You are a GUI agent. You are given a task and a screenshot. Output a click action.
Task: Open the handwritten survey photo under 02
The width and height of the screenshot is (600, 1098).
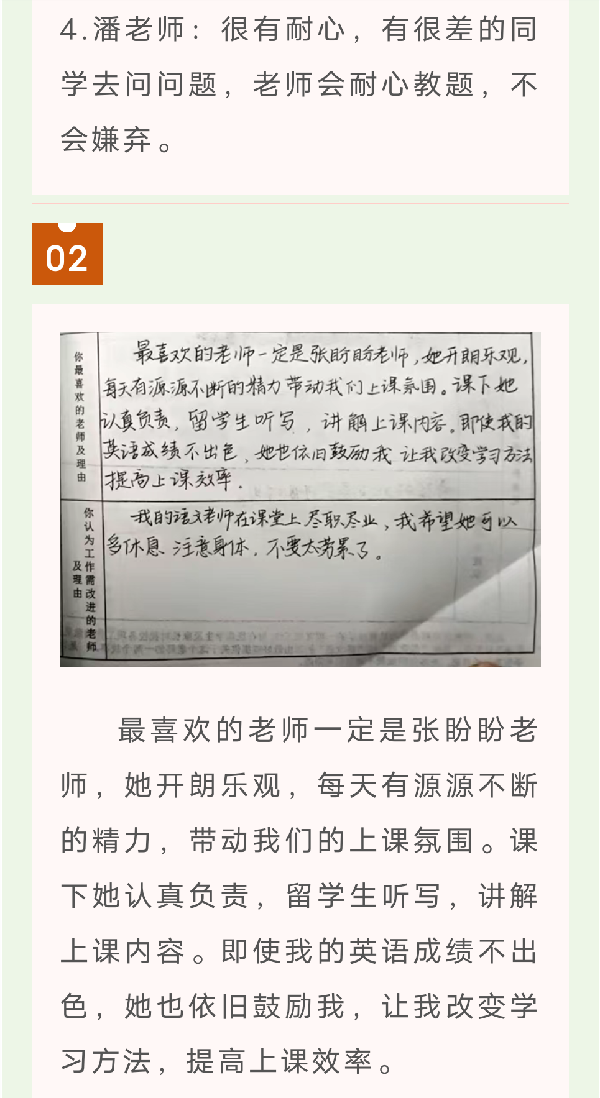(x=300, y=499)
